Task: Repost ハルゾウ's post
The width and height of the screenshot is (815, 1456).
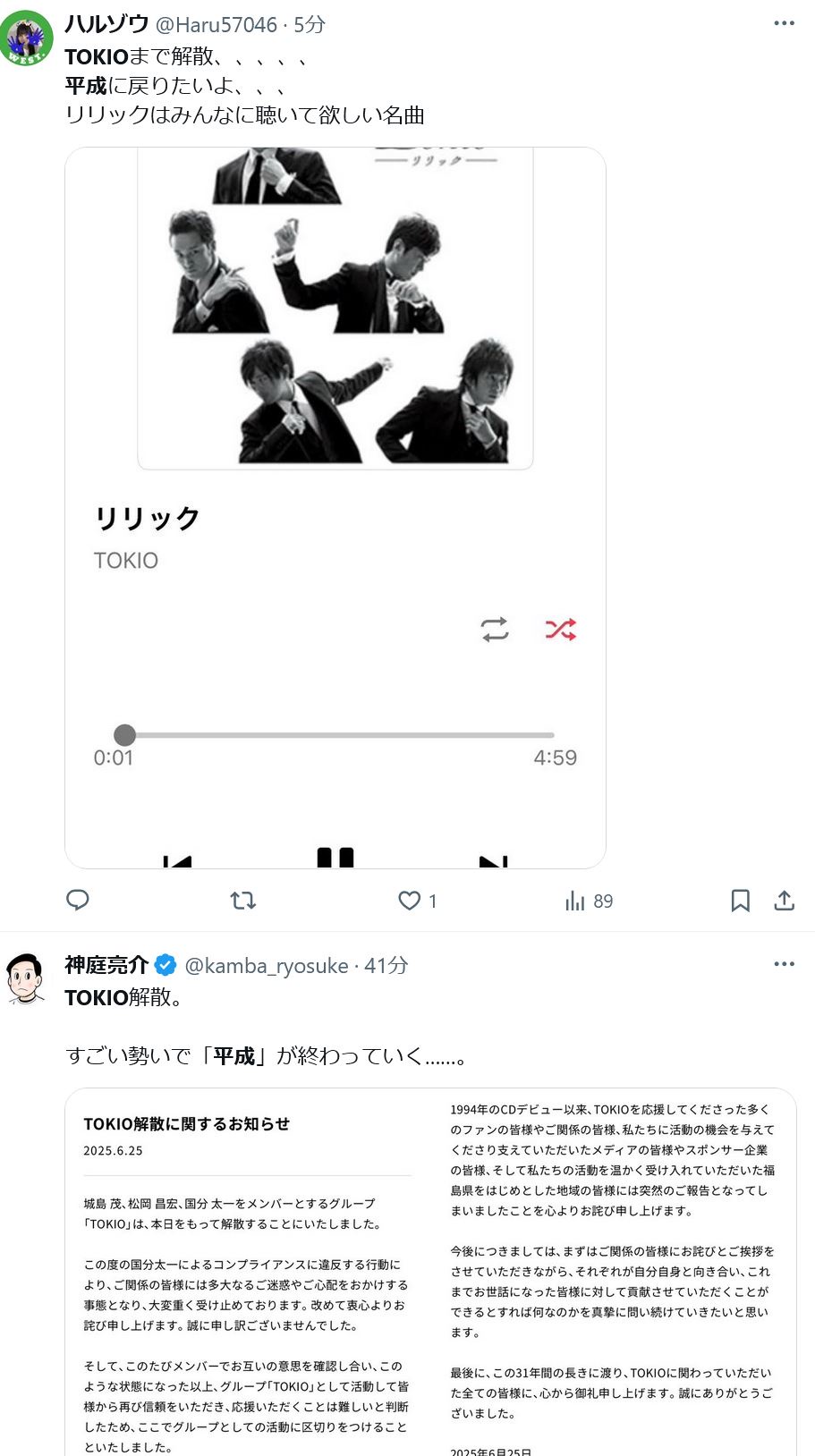Action: point(243,900)
